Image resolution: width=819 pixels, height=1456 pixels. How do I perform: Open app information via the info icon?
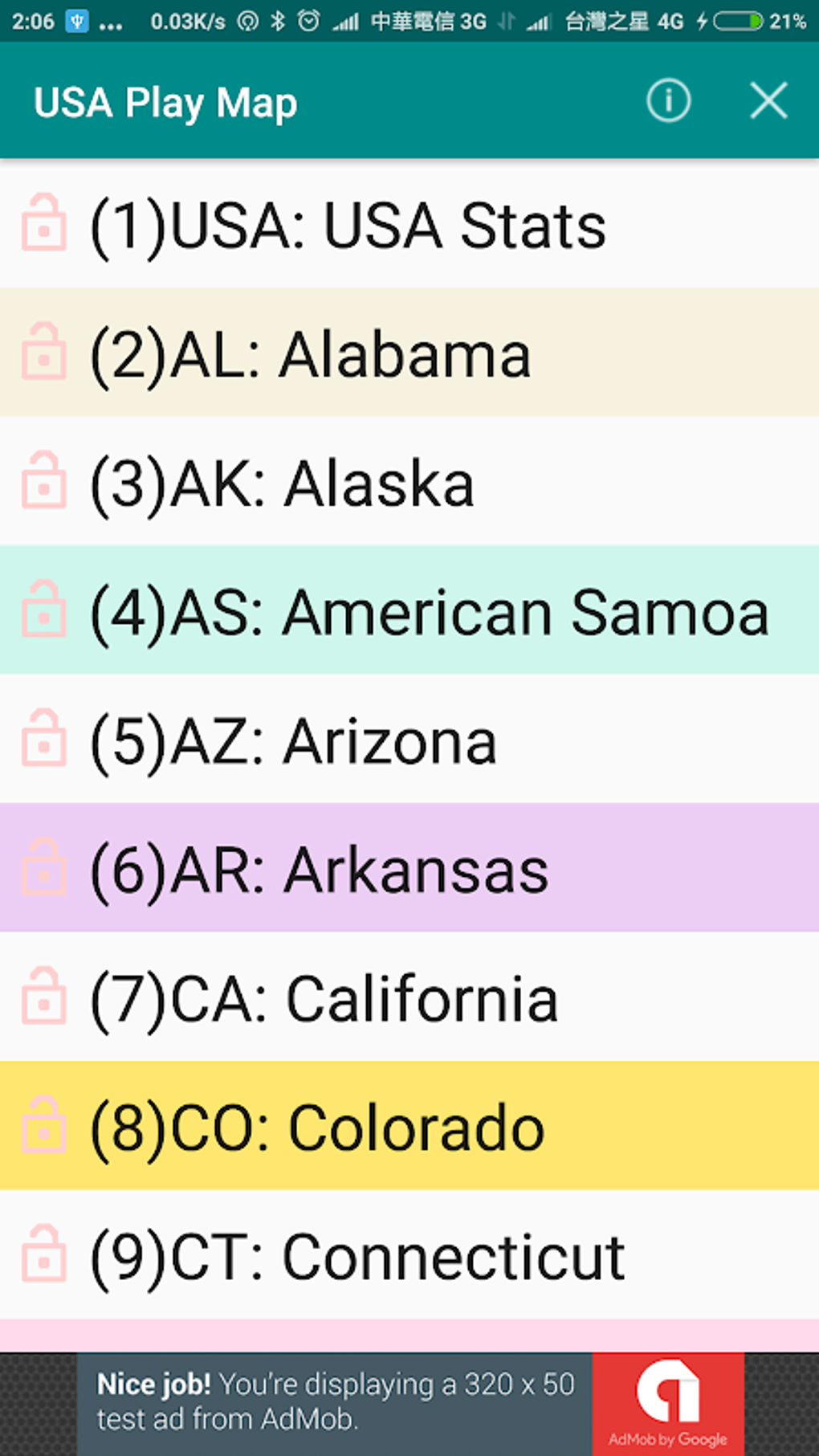click(667, 101)
